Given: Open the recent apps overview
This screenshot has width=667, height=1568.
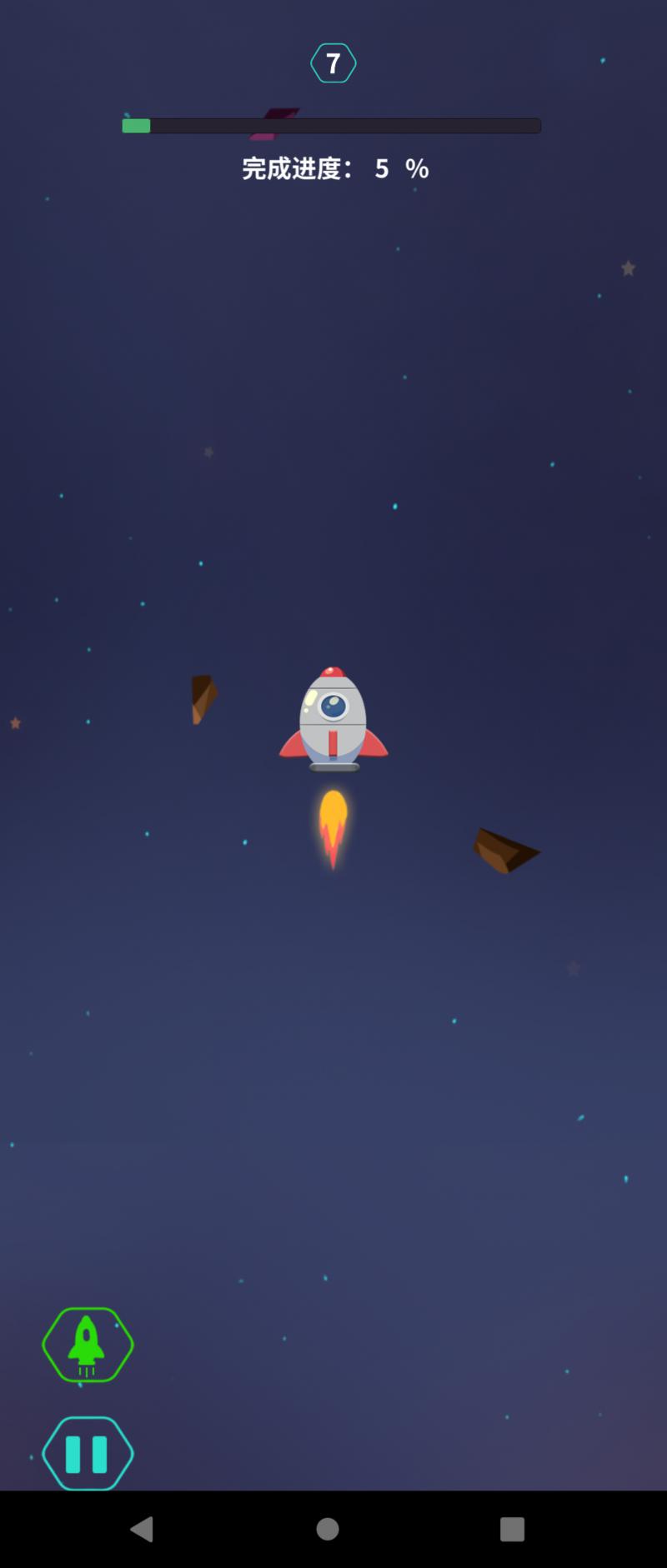Looking at the screenshot, I should (512, 1528).
